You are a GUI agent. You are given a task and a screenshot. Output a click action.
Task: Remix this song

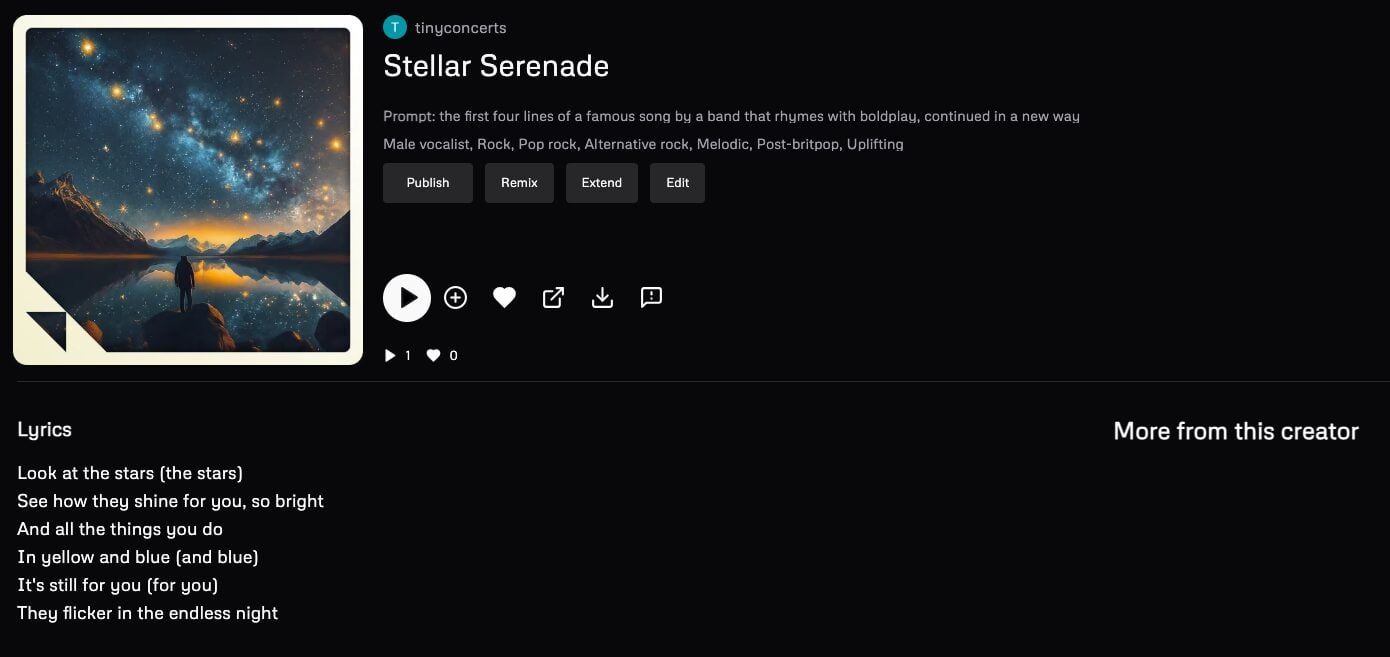pyautogui.click(x=519, y=183)
